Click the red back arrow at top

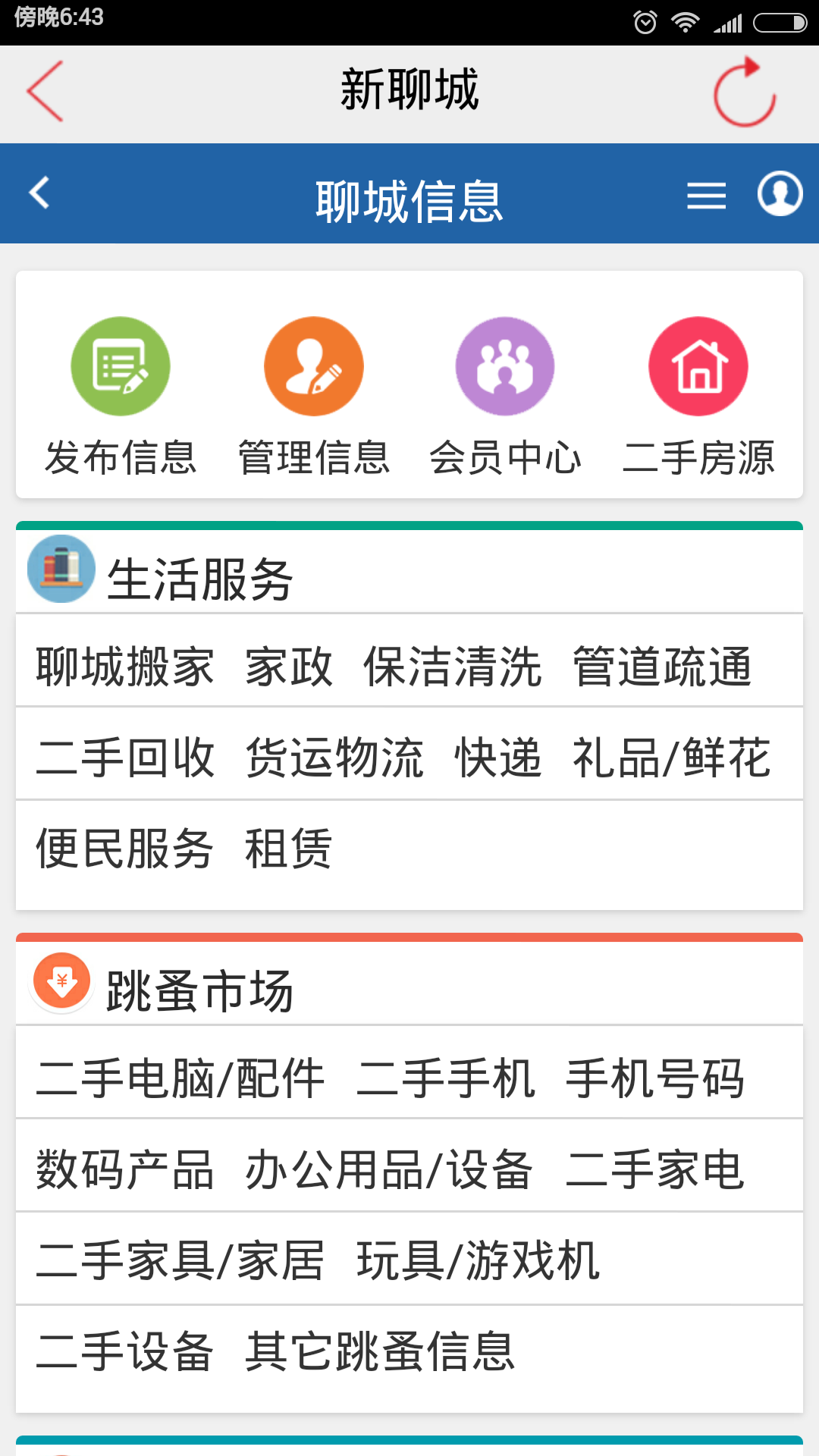click(x=44, y=89)
